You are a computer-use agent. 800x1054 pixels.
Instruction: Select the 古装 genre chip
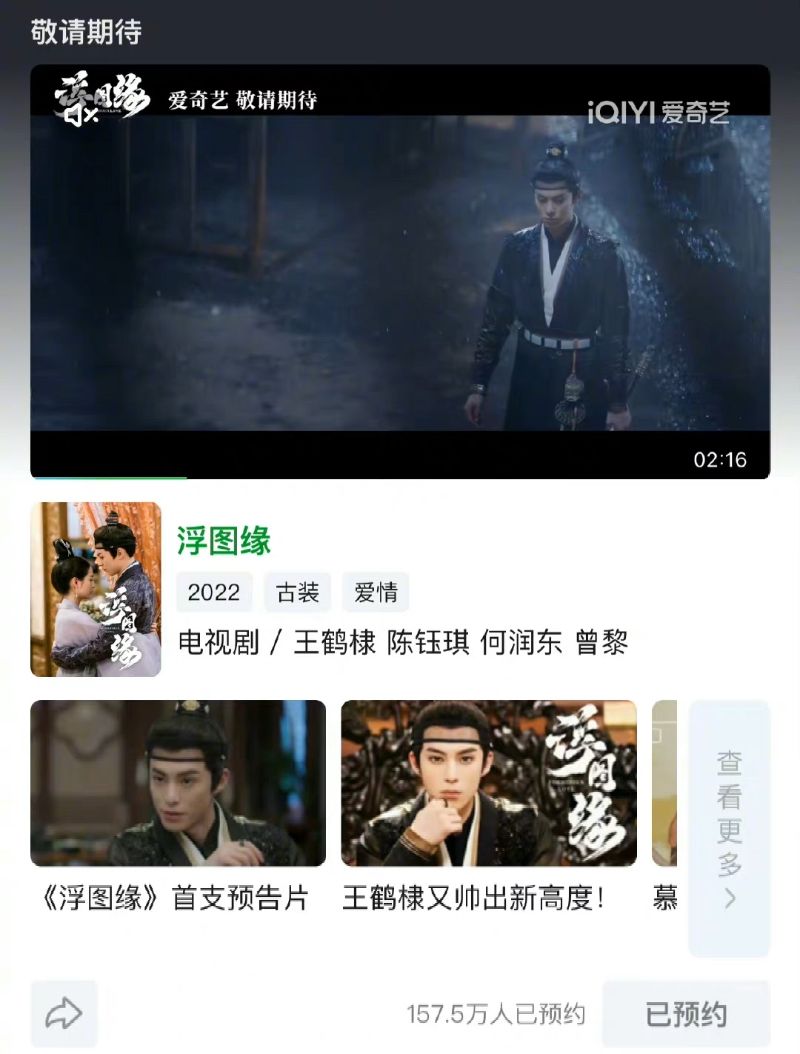point(297,592)
